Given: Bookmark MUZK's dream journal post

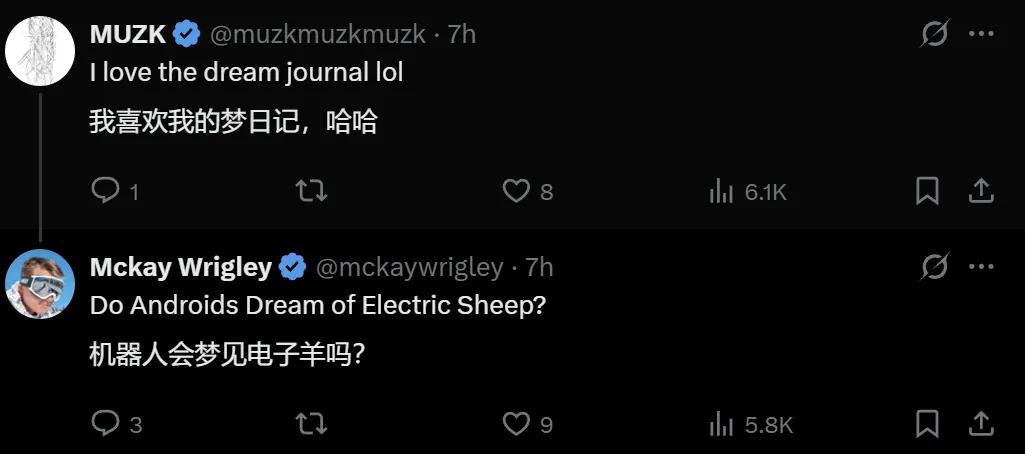Looking at the screenshot, I should click(927, 190).
